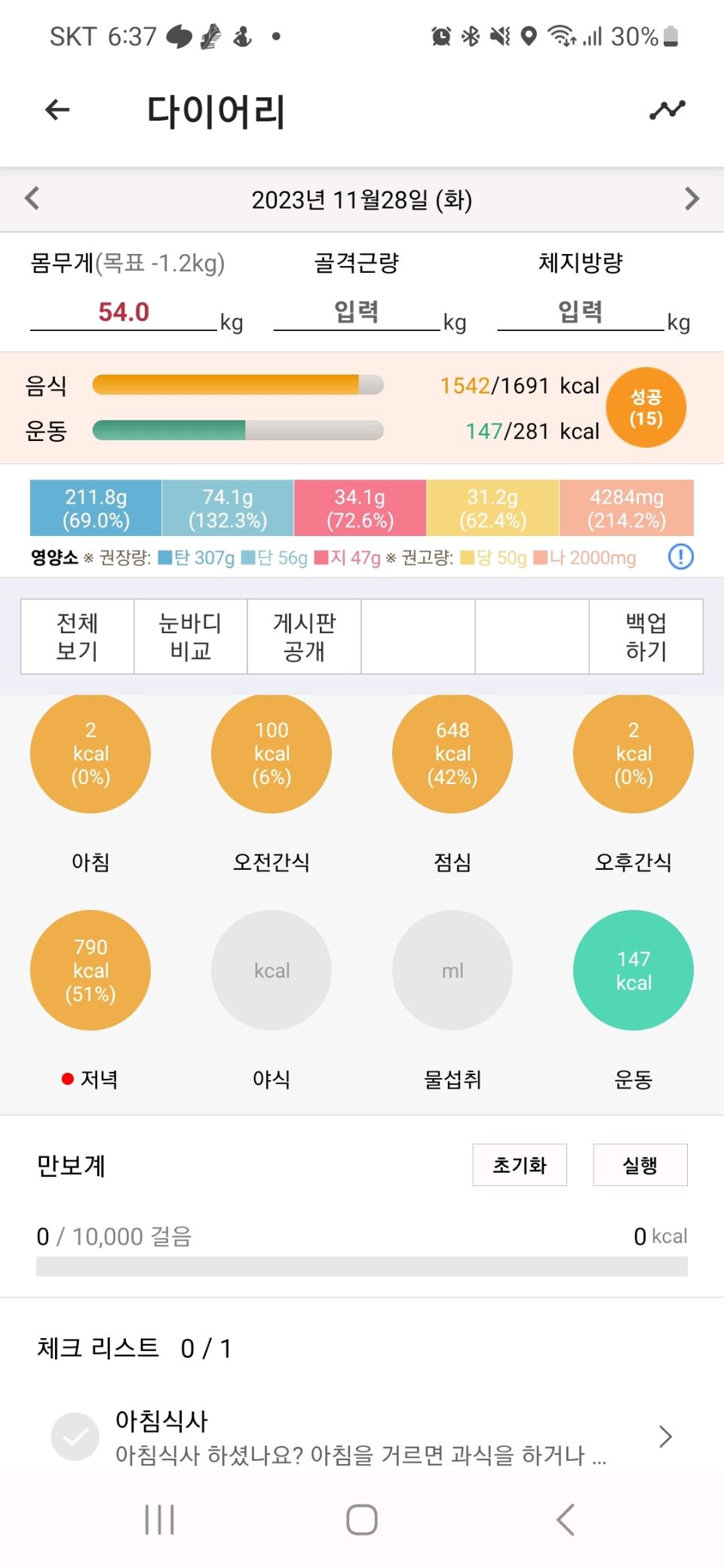Open the graph statistics icon
Viewport: 724px width, 1568px height.
click(667, 110)
